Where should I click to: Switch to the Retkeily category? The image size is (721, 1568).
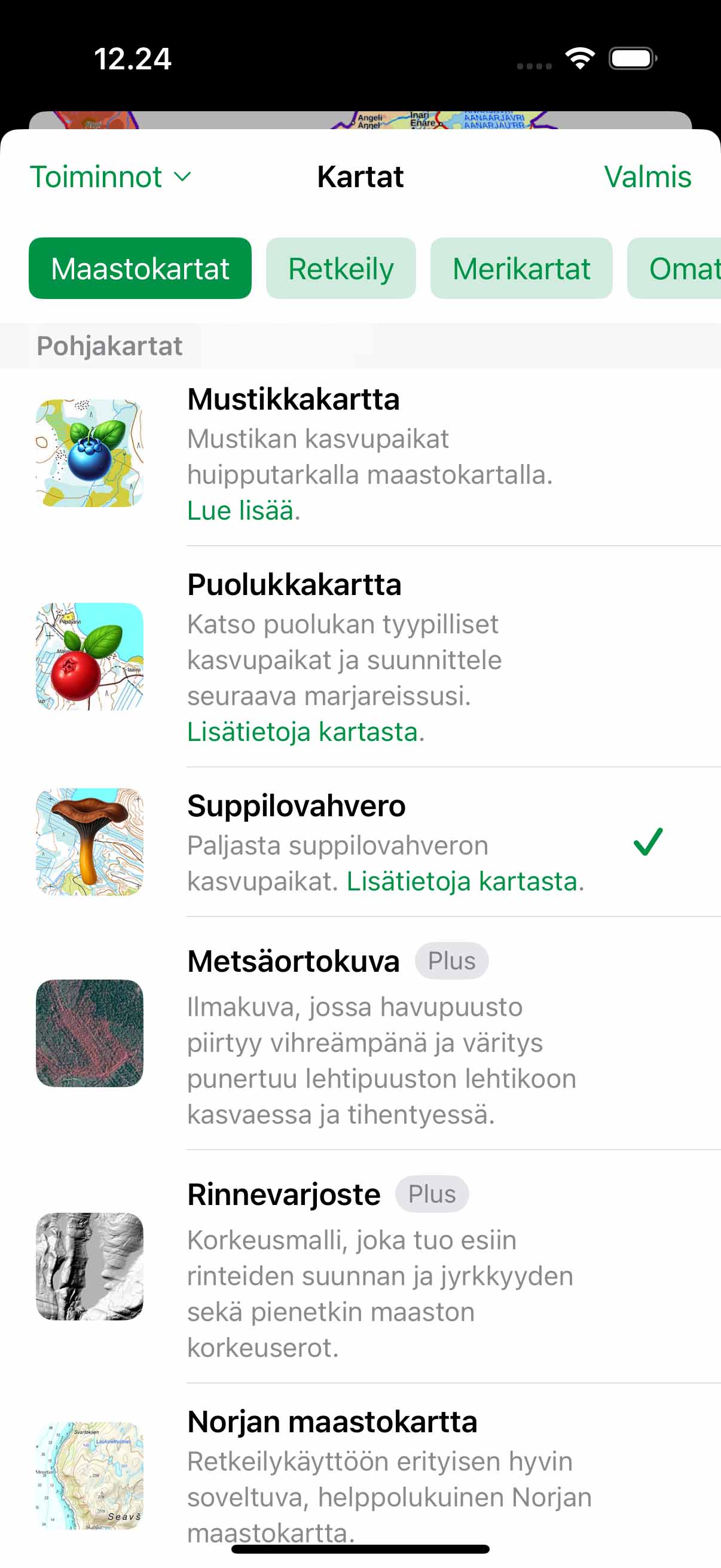pyautogui.click(x=341, y=269)
